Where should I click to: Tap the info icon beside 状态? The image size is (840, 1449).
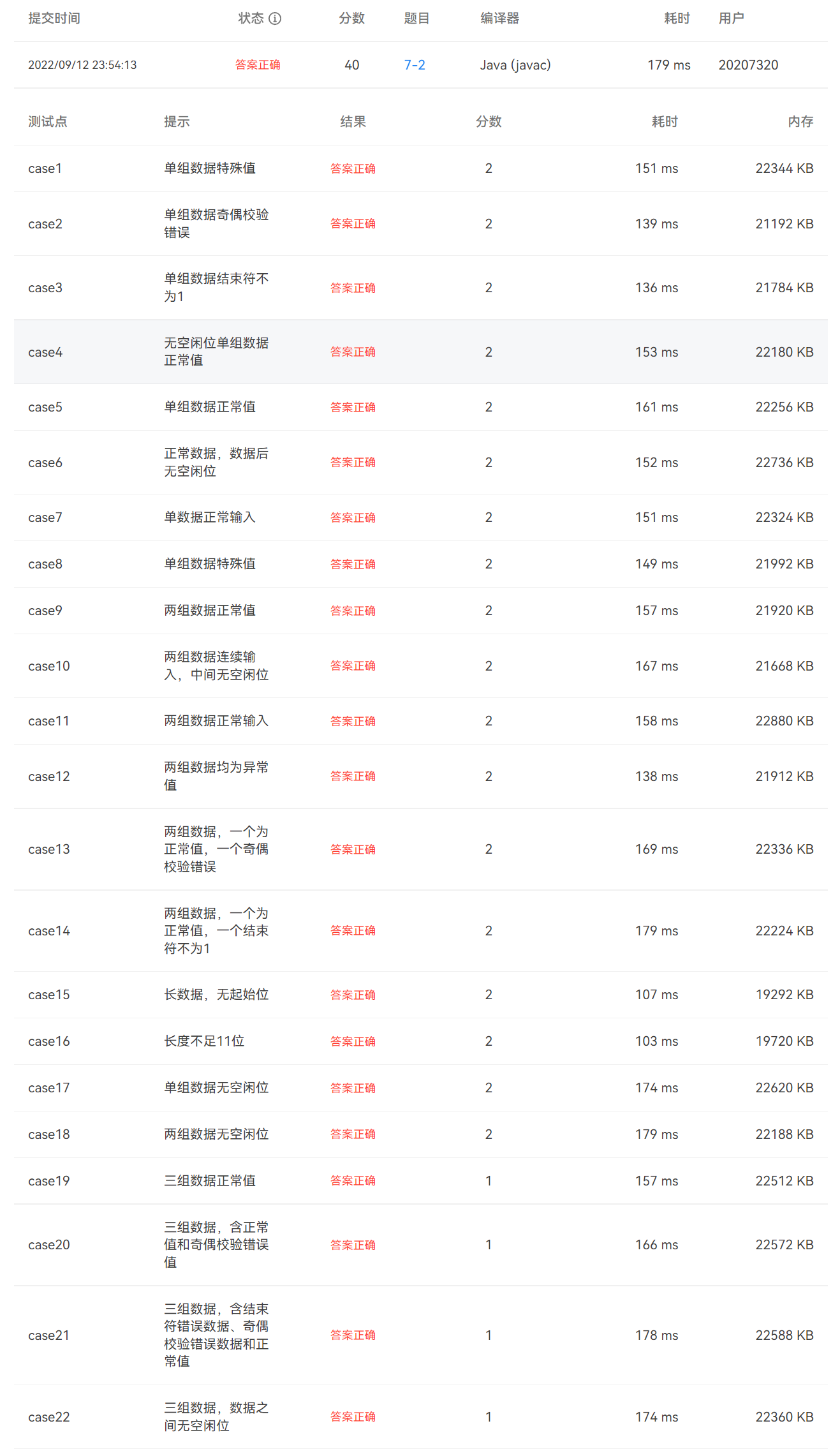pyautogui.click(x=275, y=19)
